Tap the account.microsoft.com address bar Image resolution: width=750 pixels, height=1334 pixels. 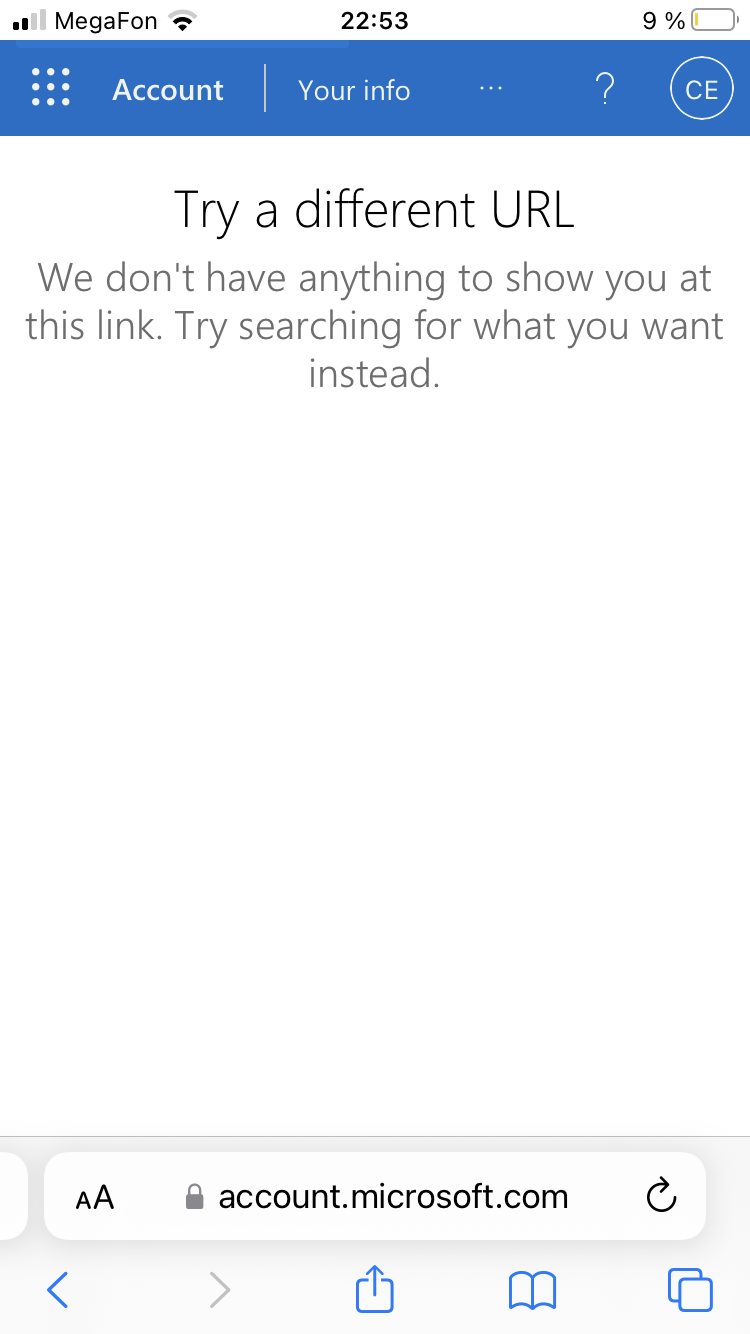pos(392,1197)
